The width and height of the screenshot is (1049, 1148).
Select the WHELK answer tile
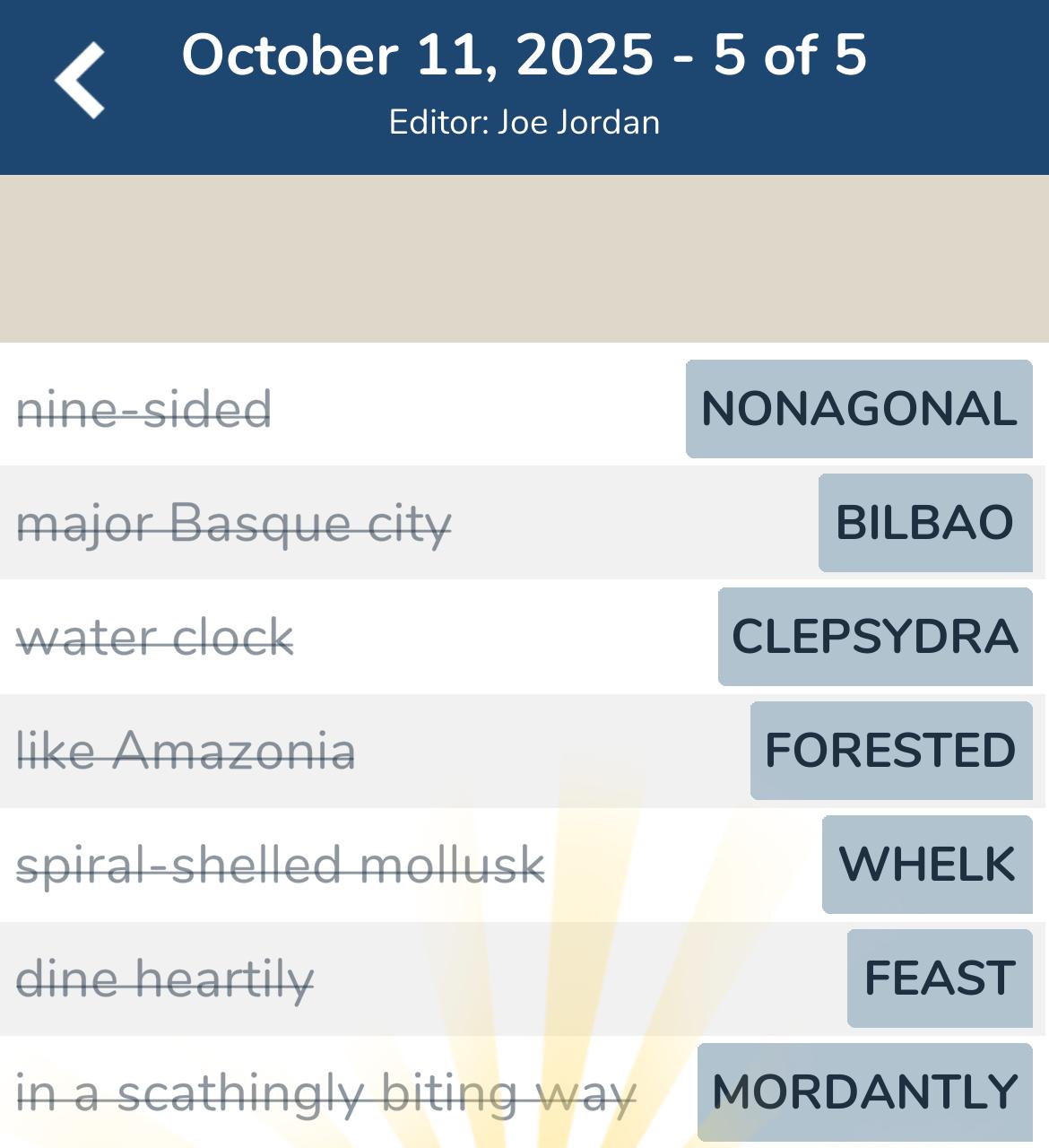pos(927,865)
